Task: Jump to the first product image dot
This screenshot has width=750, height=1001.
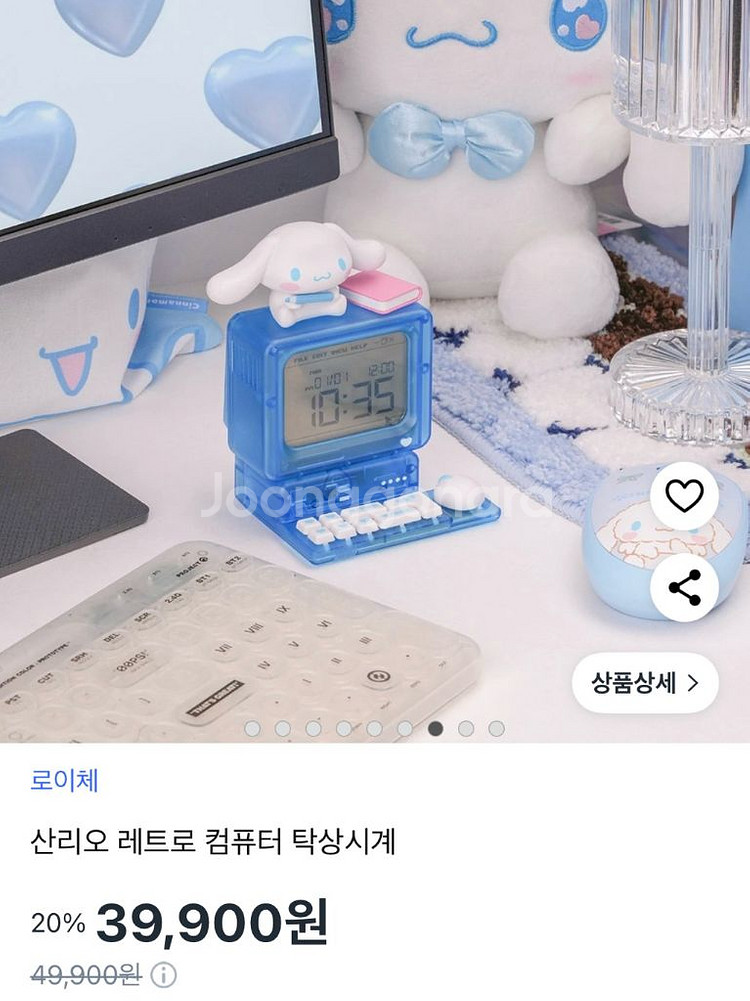Action: click(x=252, y=729)
